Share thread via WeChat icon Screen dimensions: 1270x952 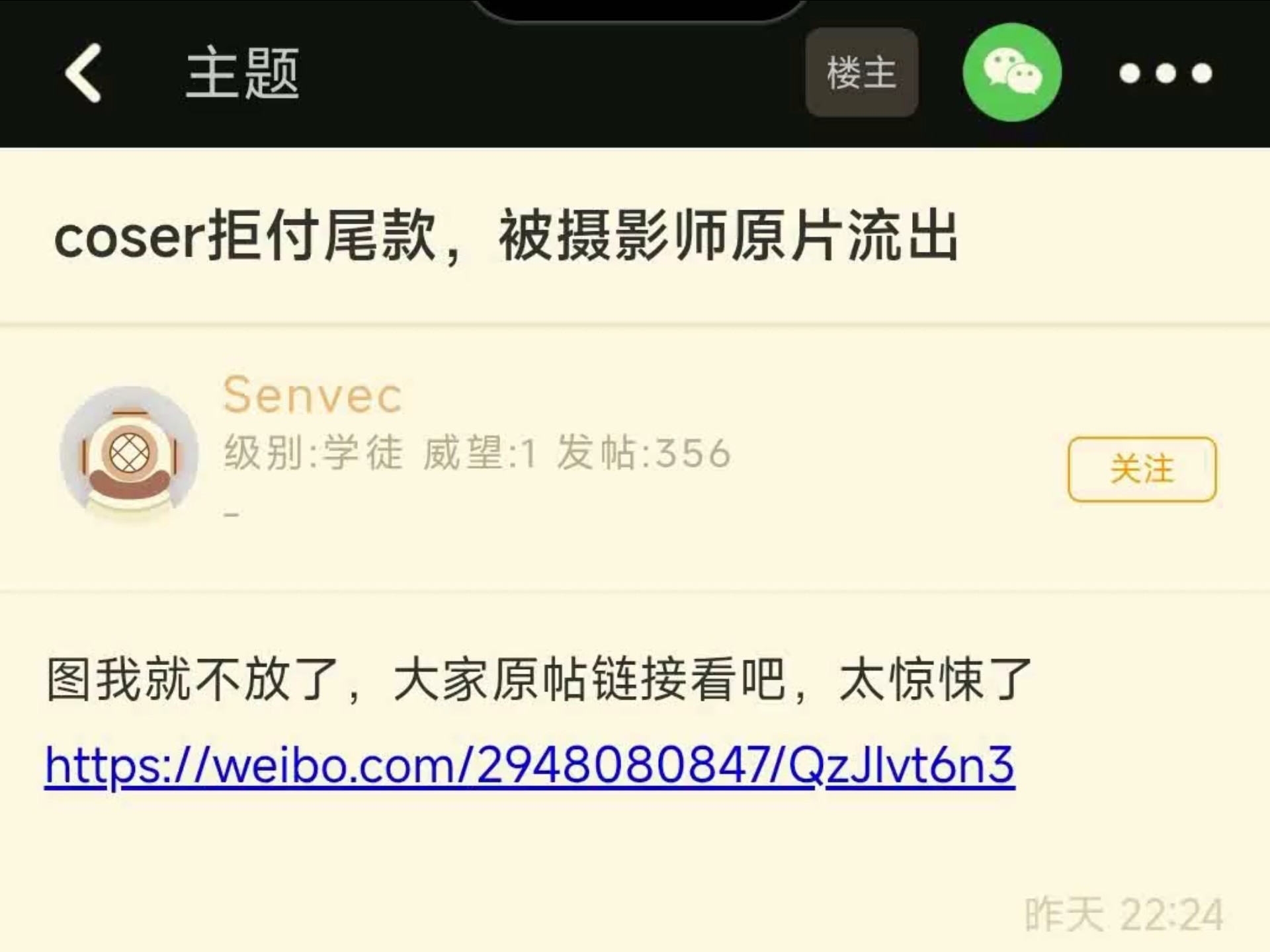tap(1011, 73)
